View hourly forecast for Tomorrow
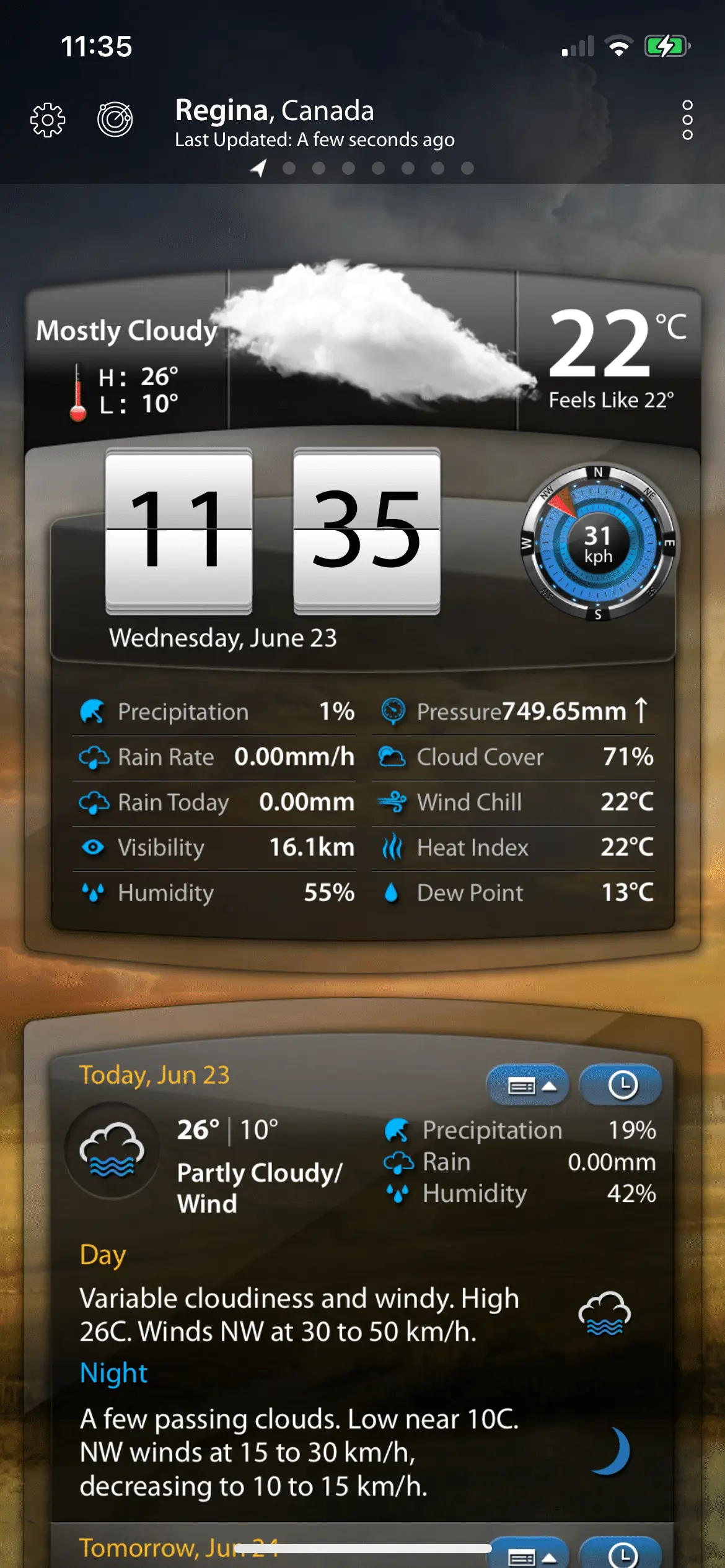 [622, 1554]
